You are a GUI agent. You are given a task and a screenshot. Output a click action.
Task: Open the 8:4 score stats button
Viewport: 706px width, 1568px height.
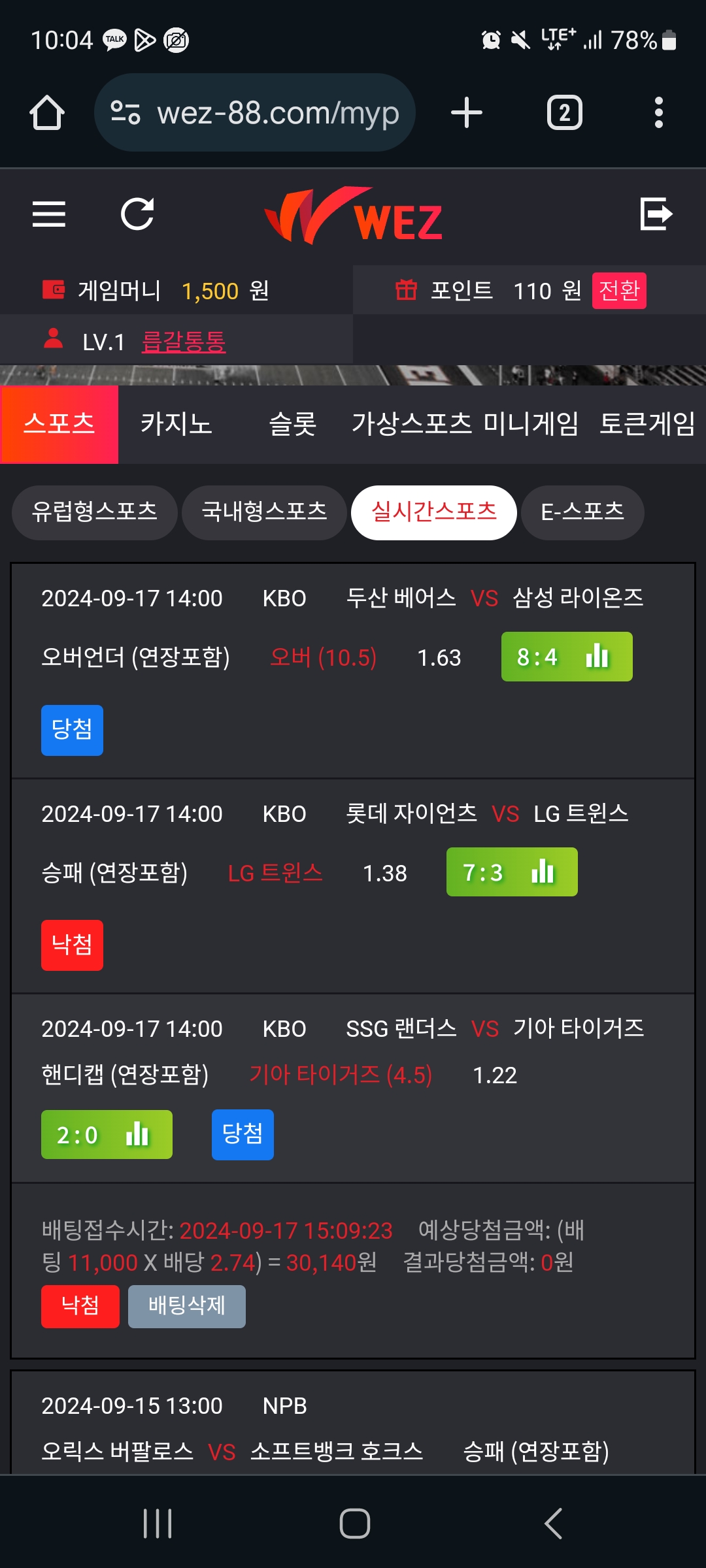point(566,657)
